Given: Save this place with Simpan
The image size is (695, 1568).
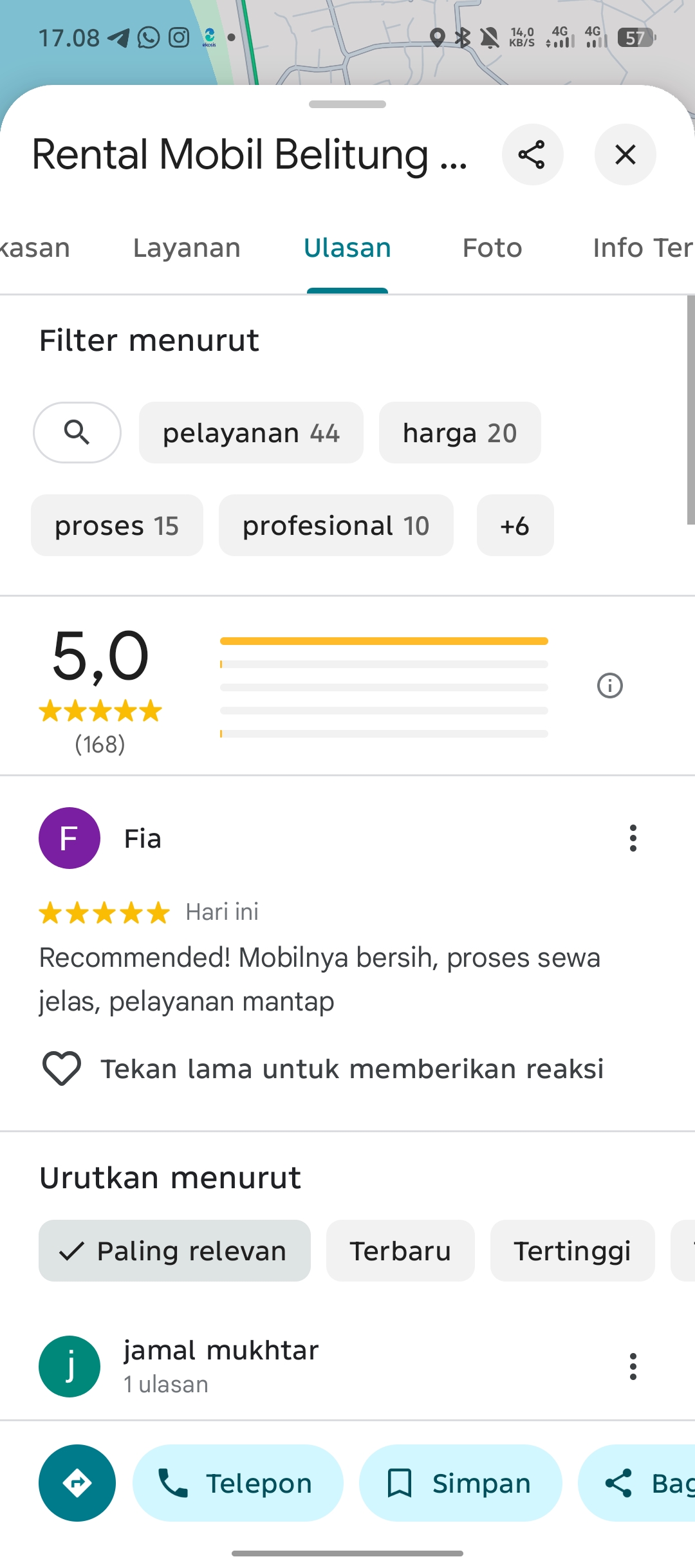Looking at the screenshot, I should [x=460, y=1483].
